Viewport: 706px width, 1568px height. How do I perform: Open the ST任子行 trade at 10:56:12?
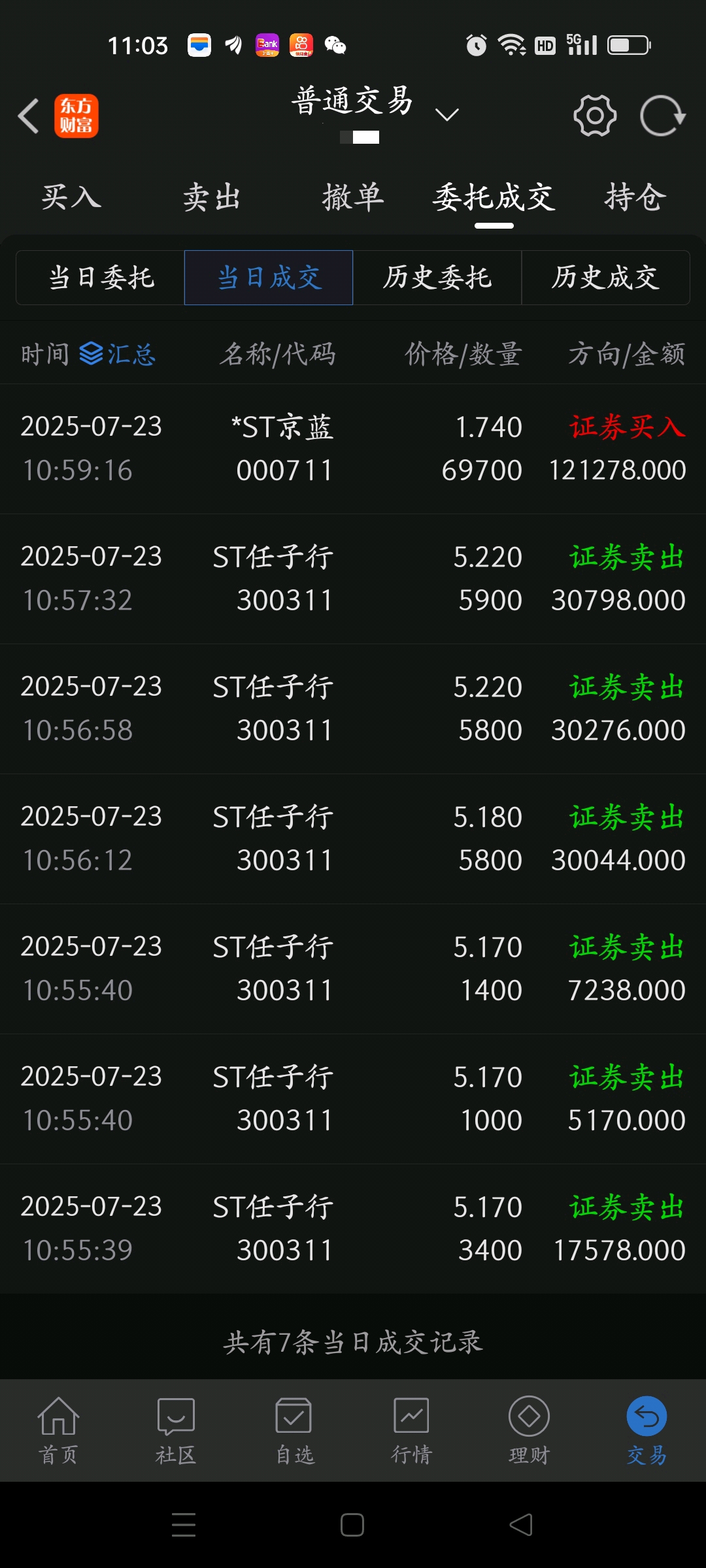(x=353, y=838)
